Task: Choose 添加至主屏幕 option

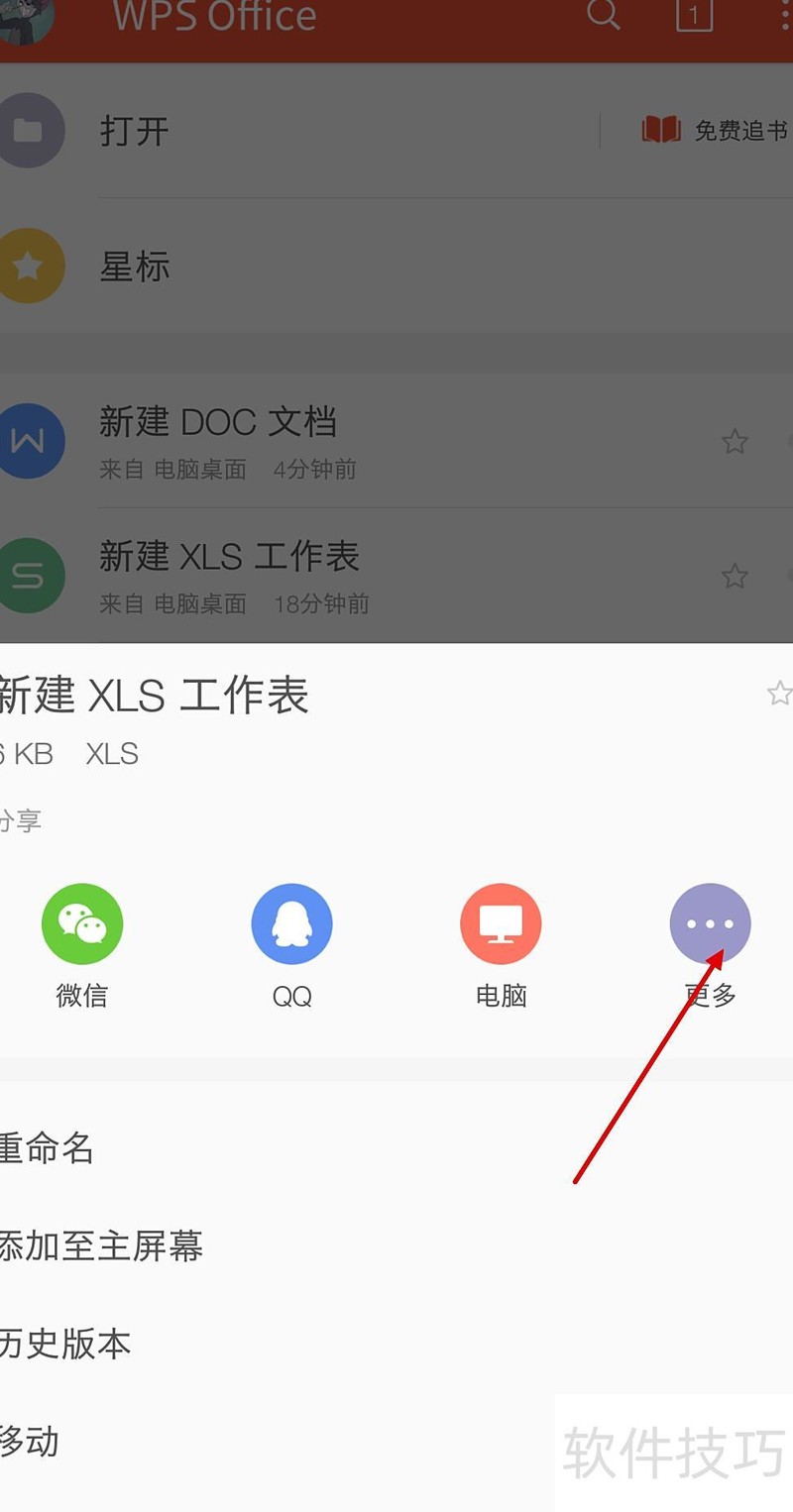Action: [101, 1245]
